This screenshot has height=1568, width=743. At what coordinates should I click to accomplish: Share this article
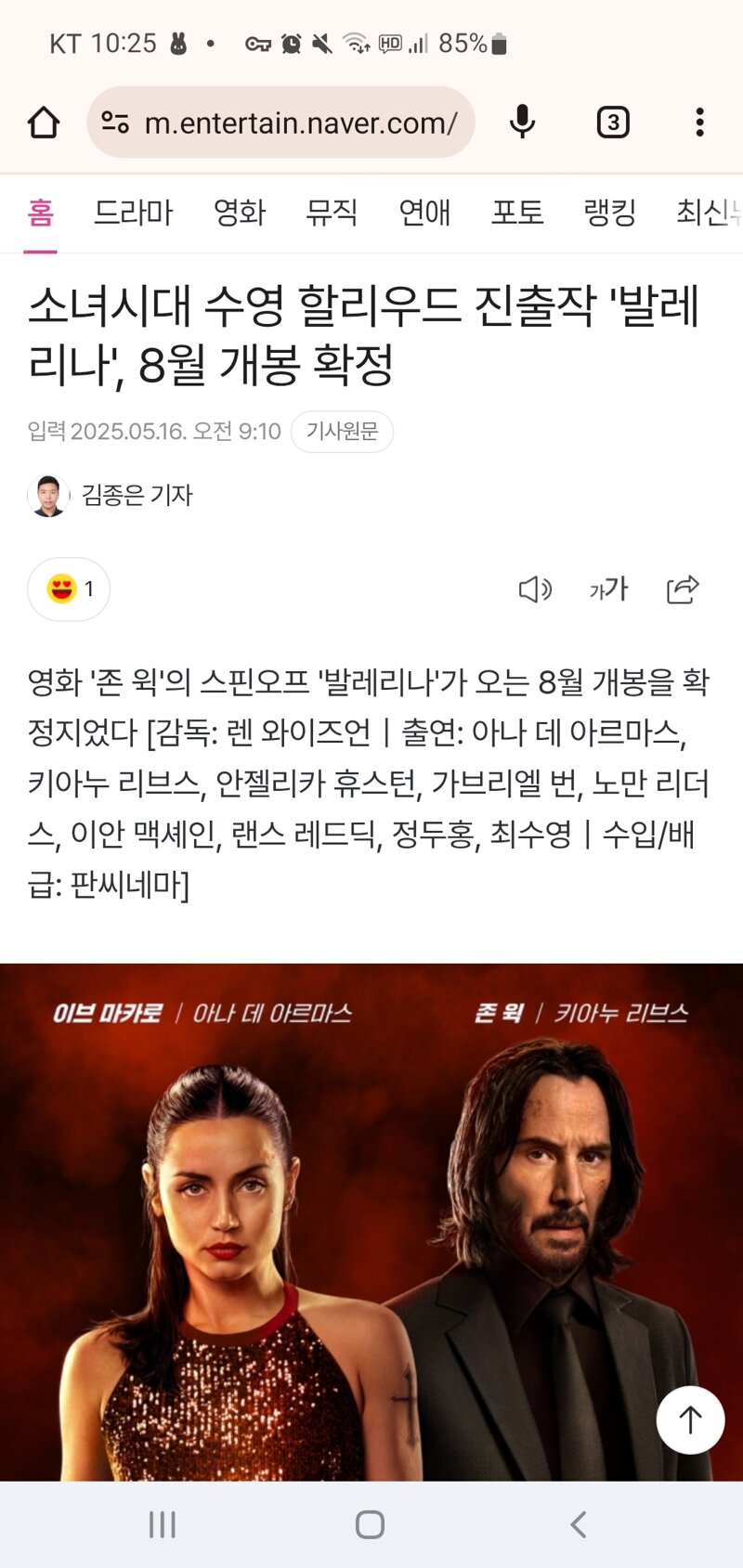[683, 589]
